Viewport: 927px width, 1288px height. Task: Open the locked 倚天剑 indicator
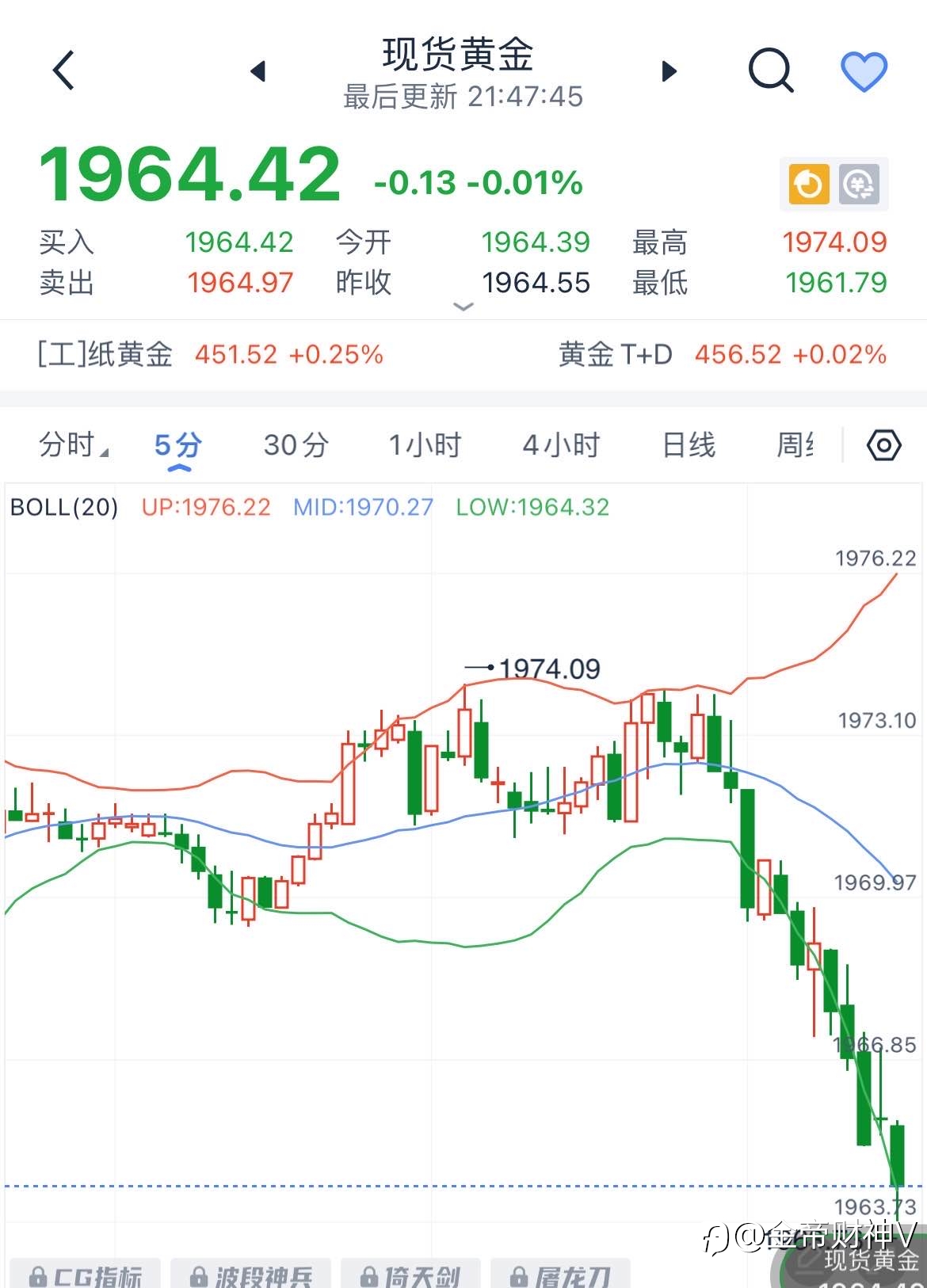point(410,1273)
